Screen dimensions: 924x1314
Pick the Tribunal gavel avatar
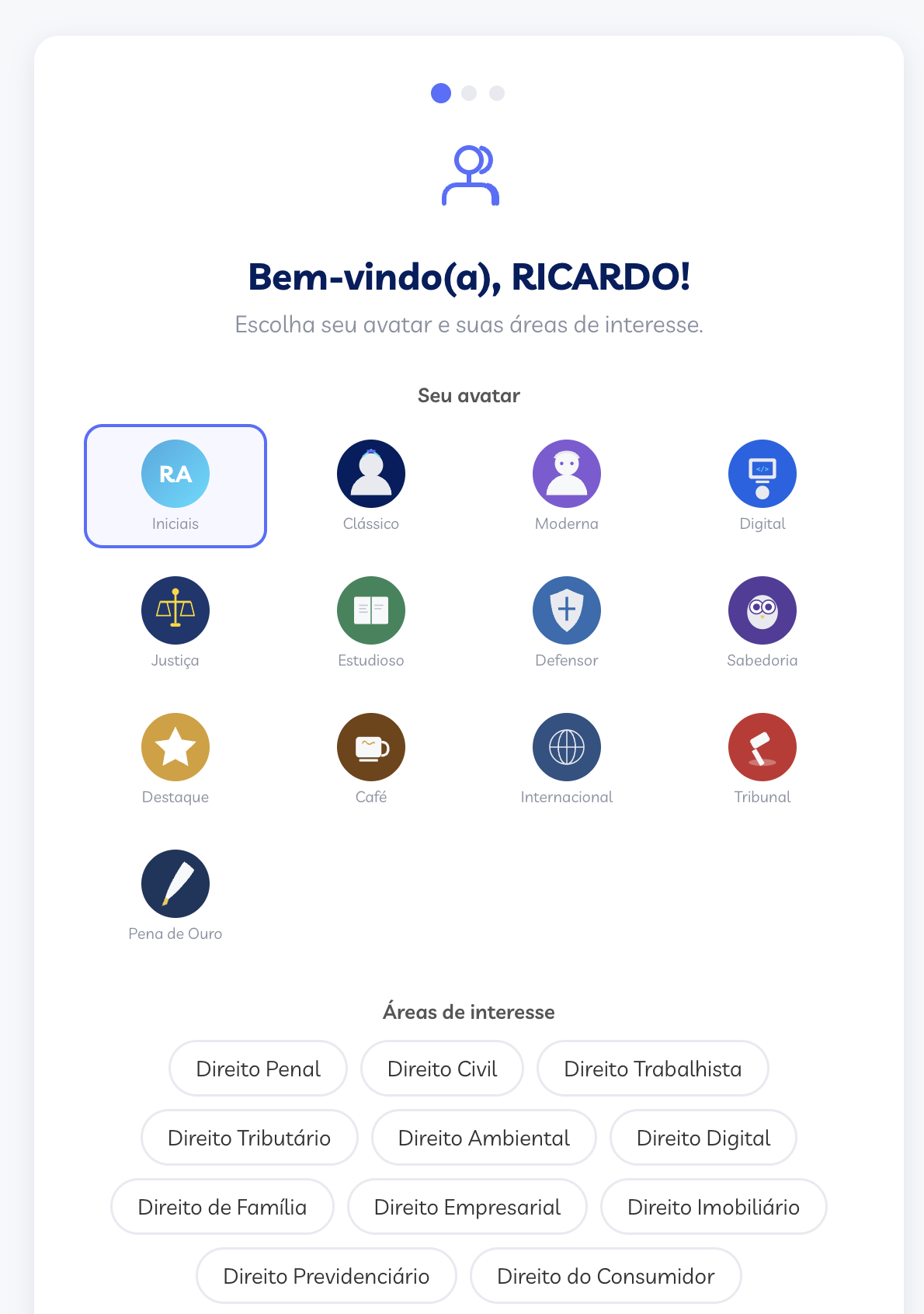(762, 746)
